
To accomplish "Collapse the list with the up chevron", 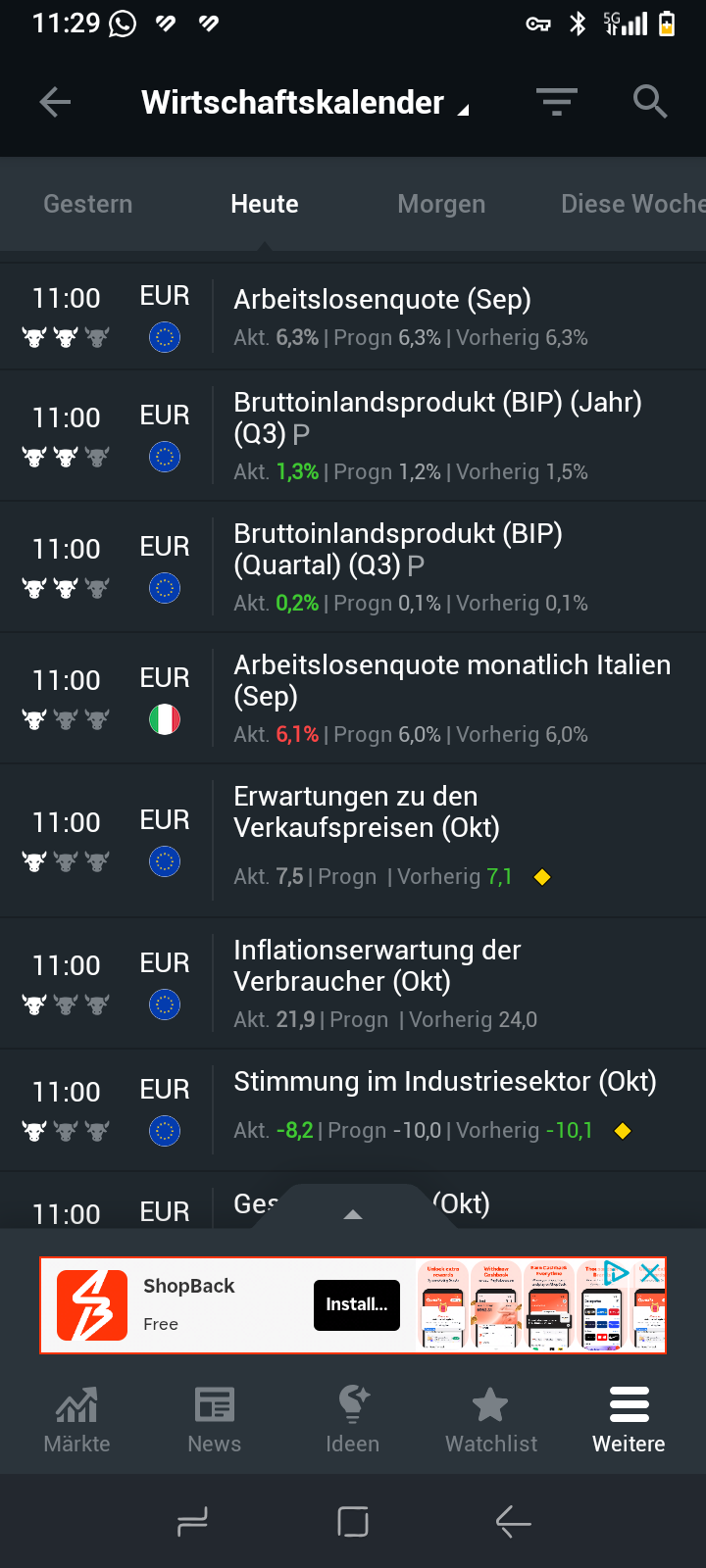I will coord(352,1213).
